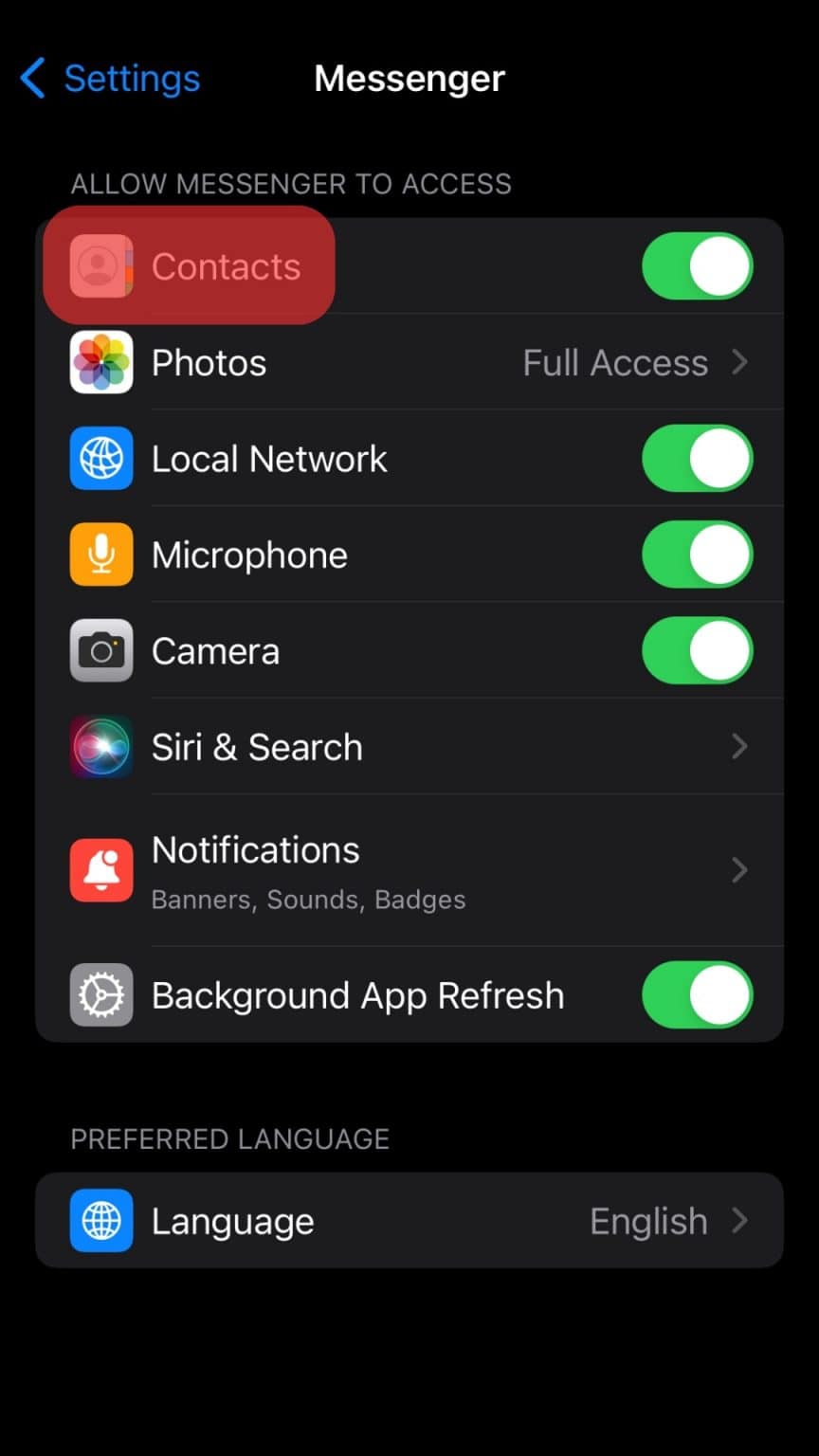
Task: Click the Camera icon
Action: 100,650
